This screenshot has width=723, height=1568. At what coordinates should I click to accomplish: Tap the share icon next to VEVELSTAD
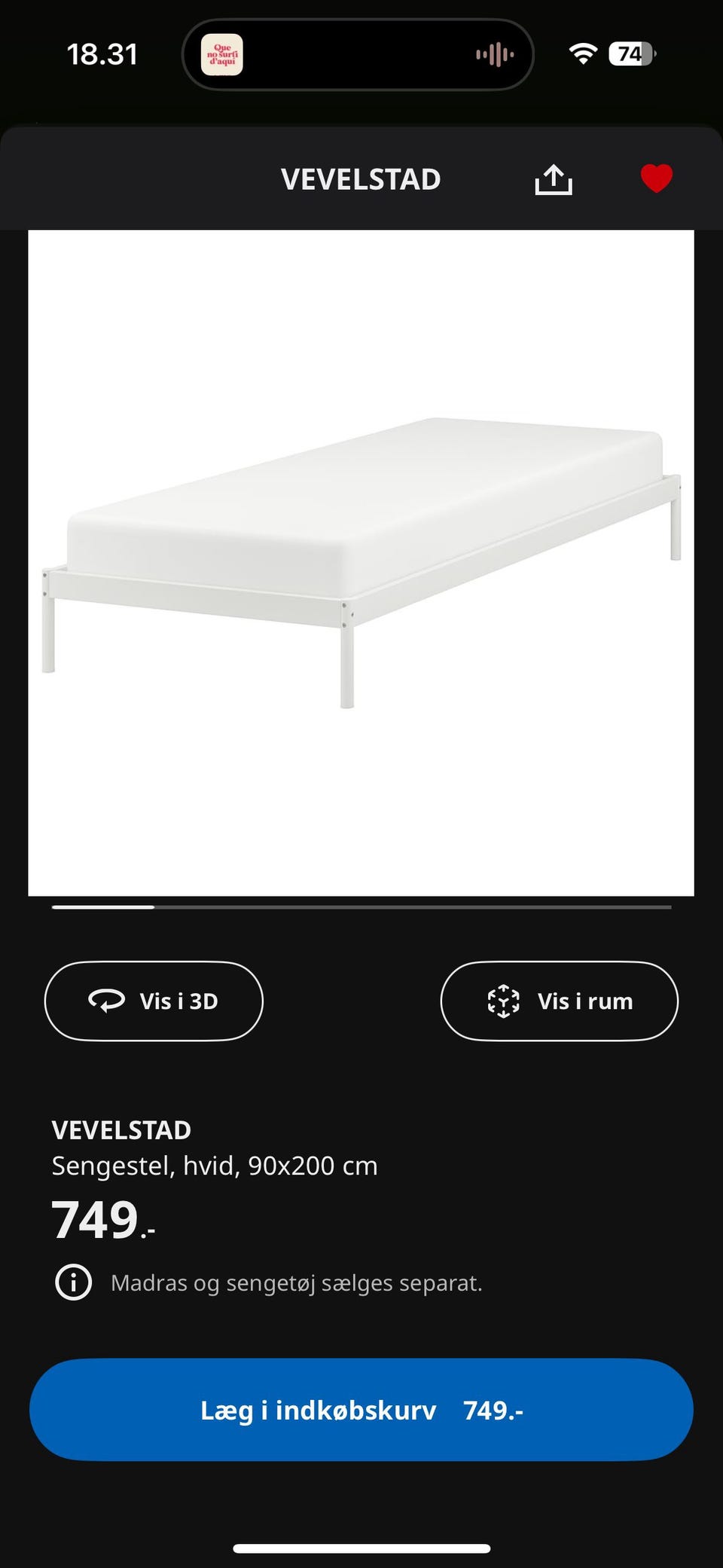coord(554,179)
